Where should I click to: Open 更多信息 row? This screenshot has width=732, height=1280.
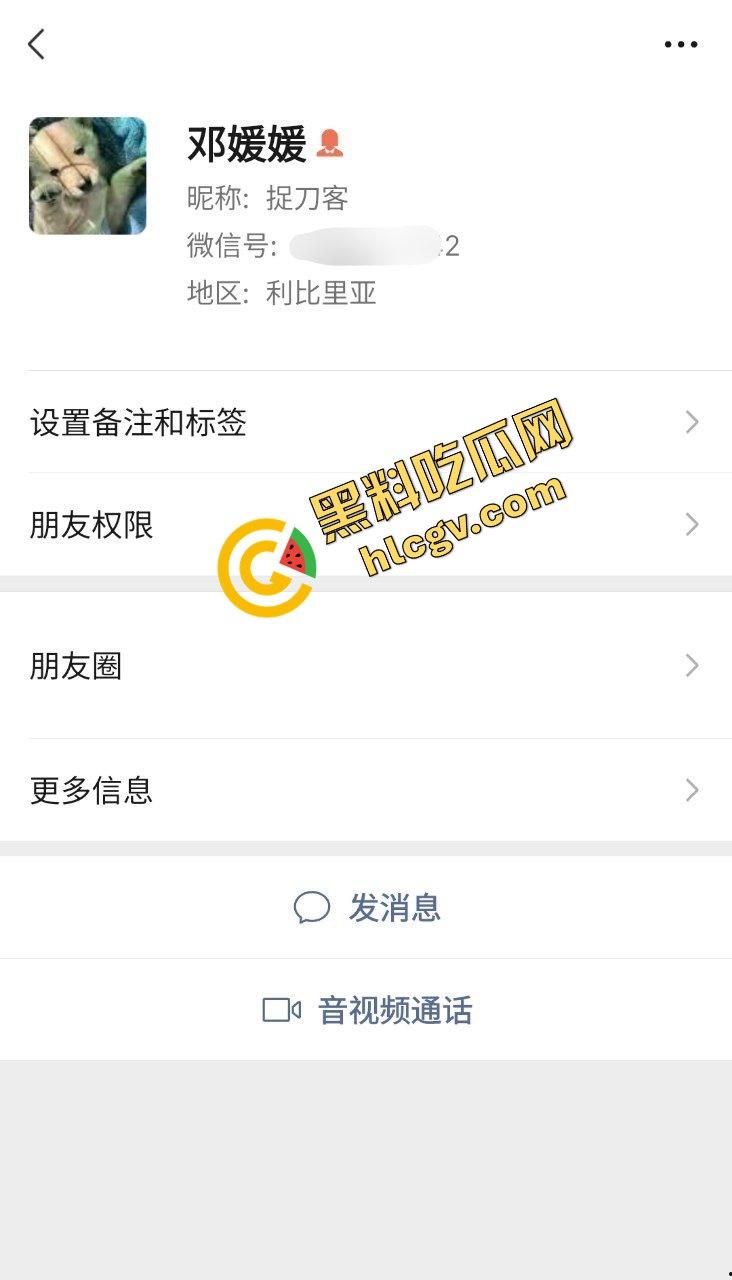[366, 791]
